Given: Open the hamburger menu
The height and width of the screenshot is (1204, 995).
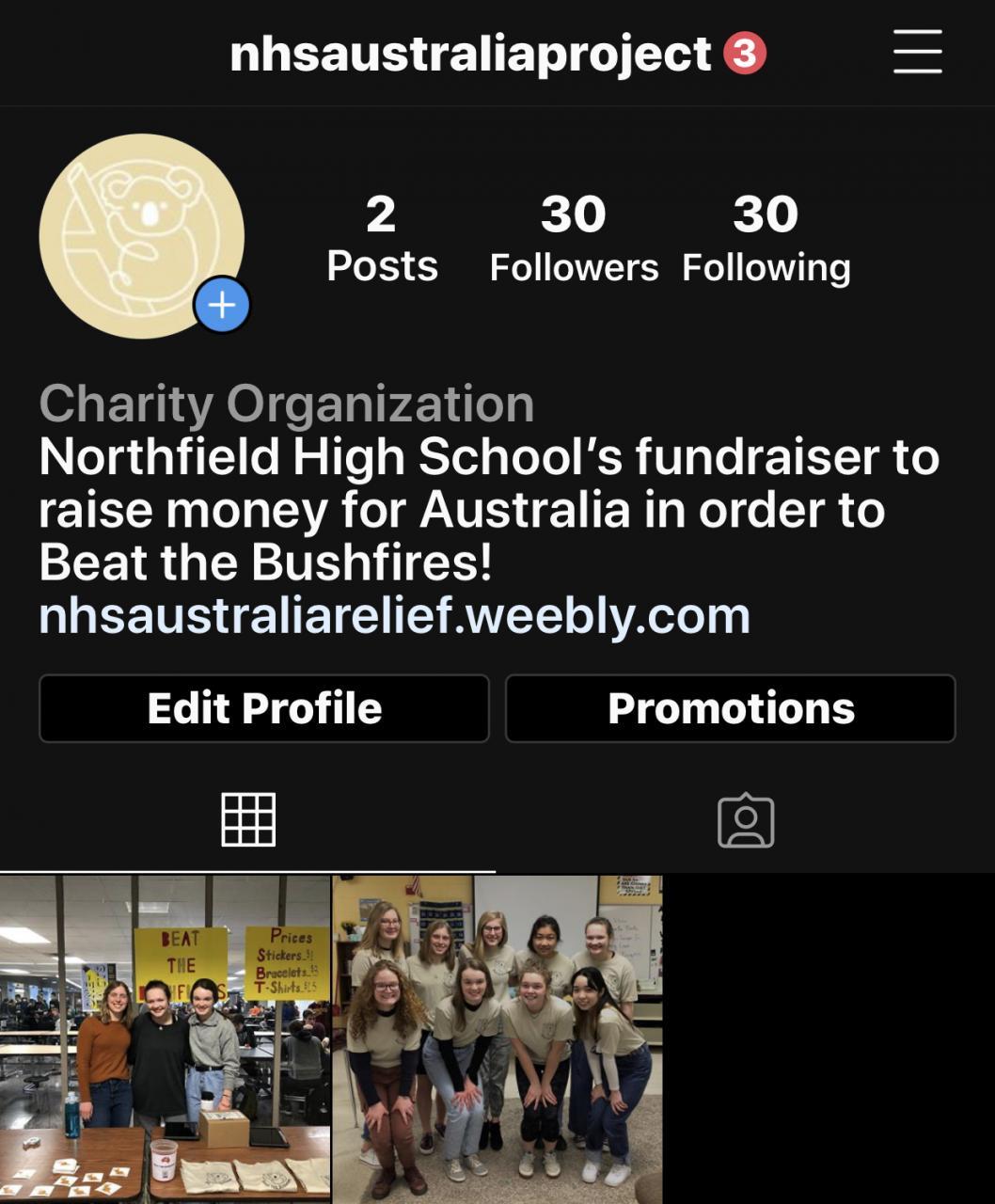Looking at the screenshot, I should (x=917, y=52).
